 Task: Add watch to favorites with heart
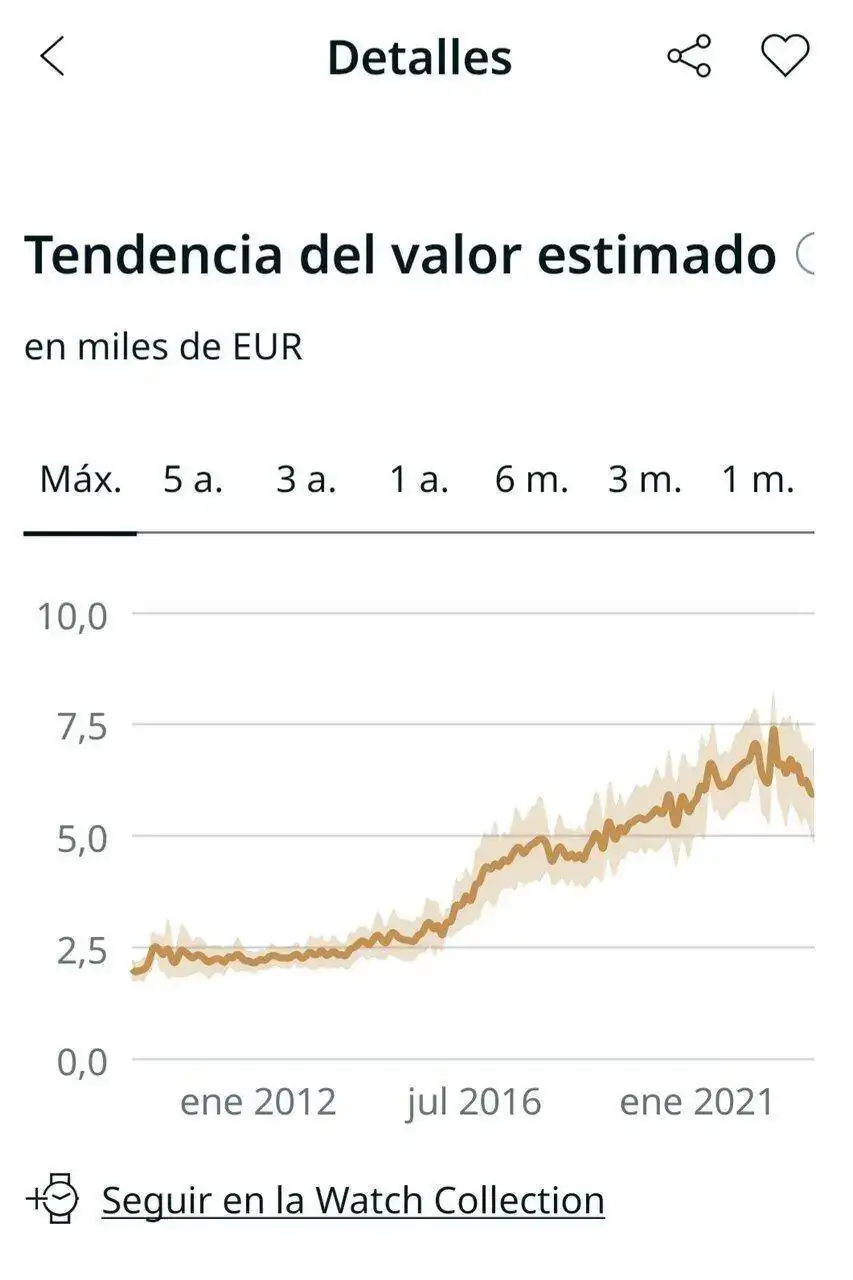(x=785, y=56)
